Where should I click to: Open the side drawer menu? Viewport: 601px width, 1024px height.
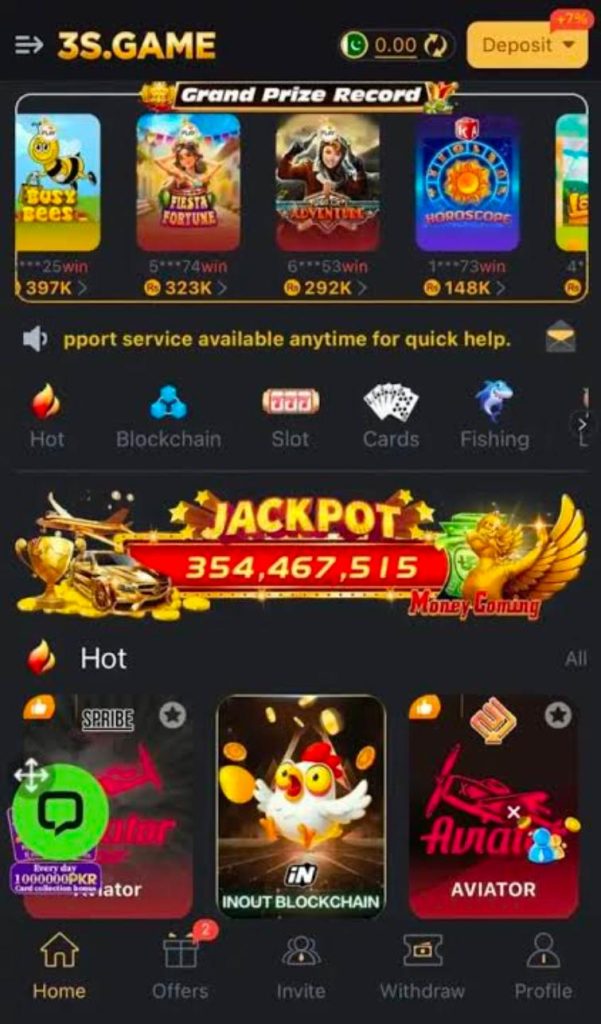(x=29, y=45)
